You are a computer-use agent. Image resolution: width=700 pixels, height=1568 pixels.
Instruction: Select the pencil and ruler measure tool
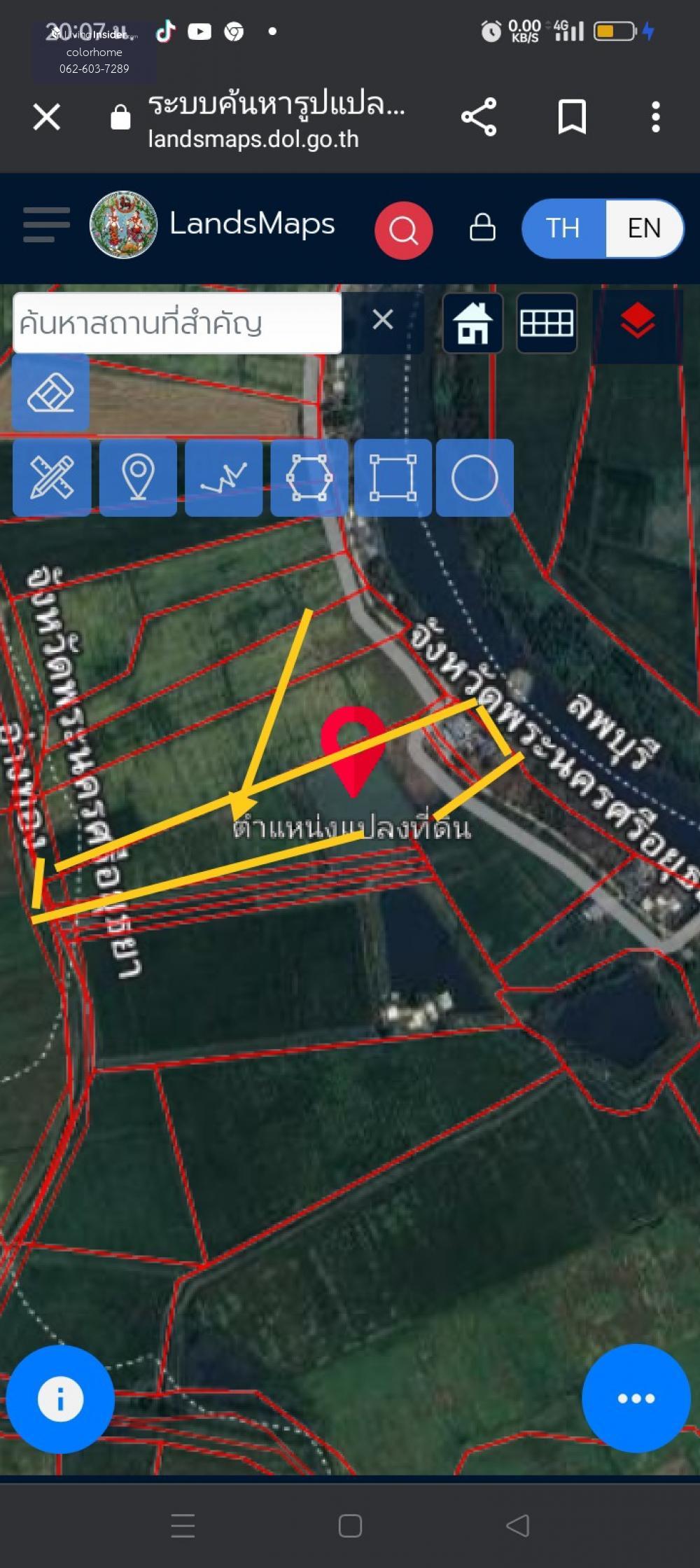[x=52, y=478]
